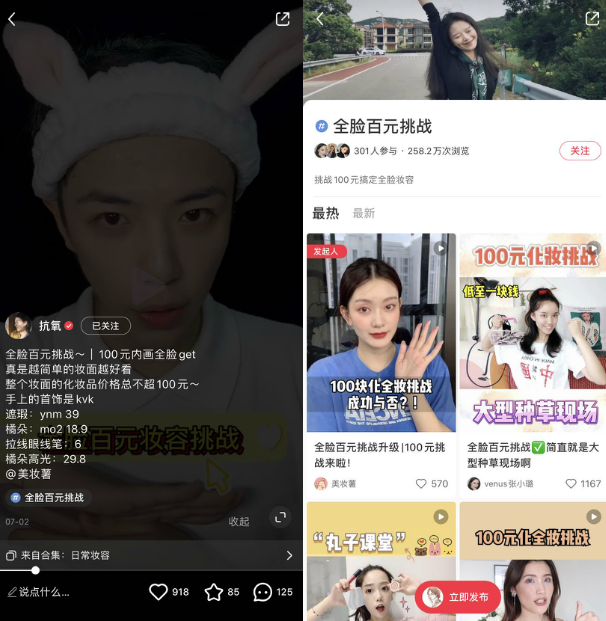The height and width of the screenshot is (621, 606).
Task: Select the 最热 tab
Action: point(325,213)
